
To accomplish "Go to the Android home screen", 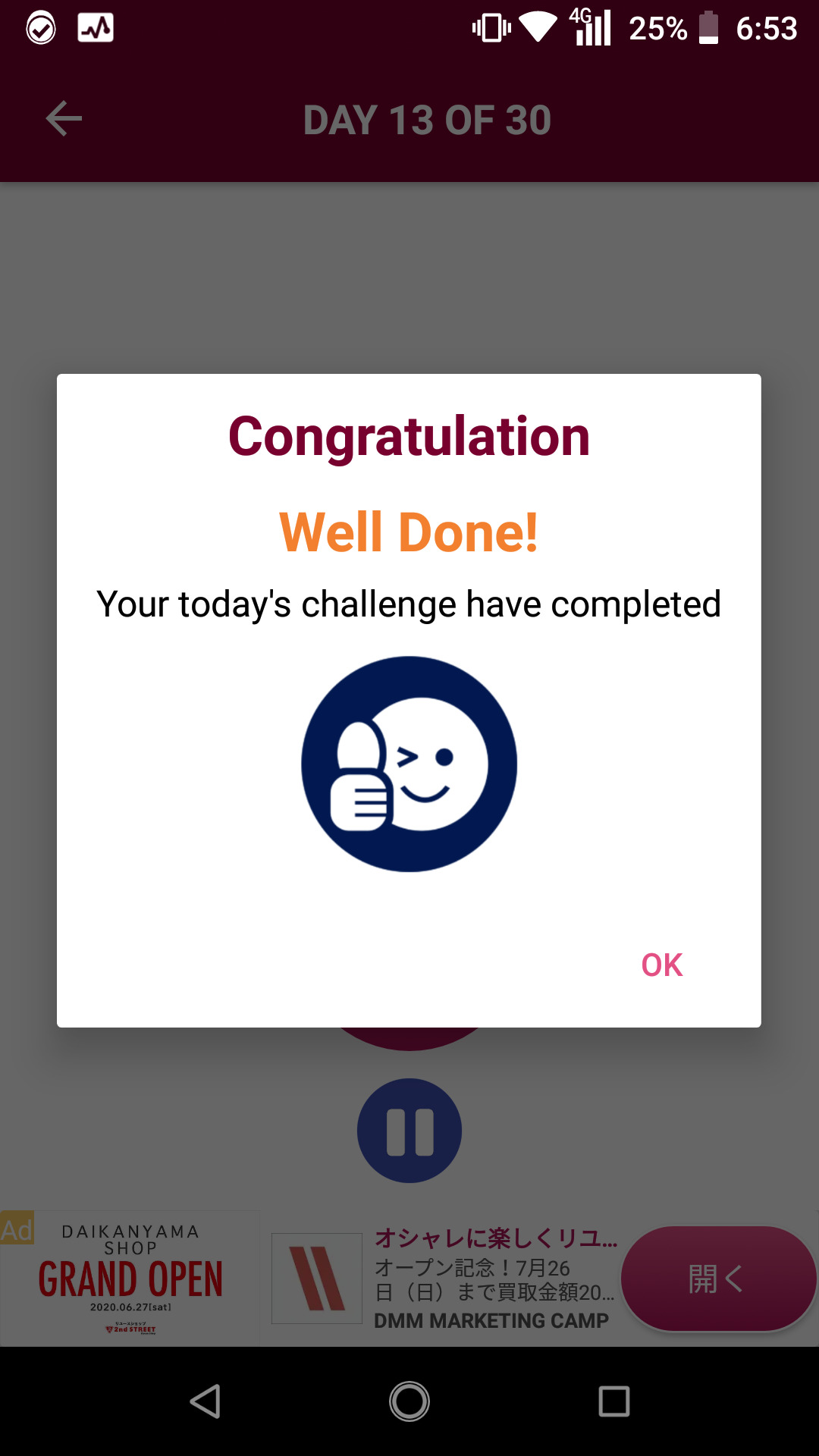I will [409, 1401].
